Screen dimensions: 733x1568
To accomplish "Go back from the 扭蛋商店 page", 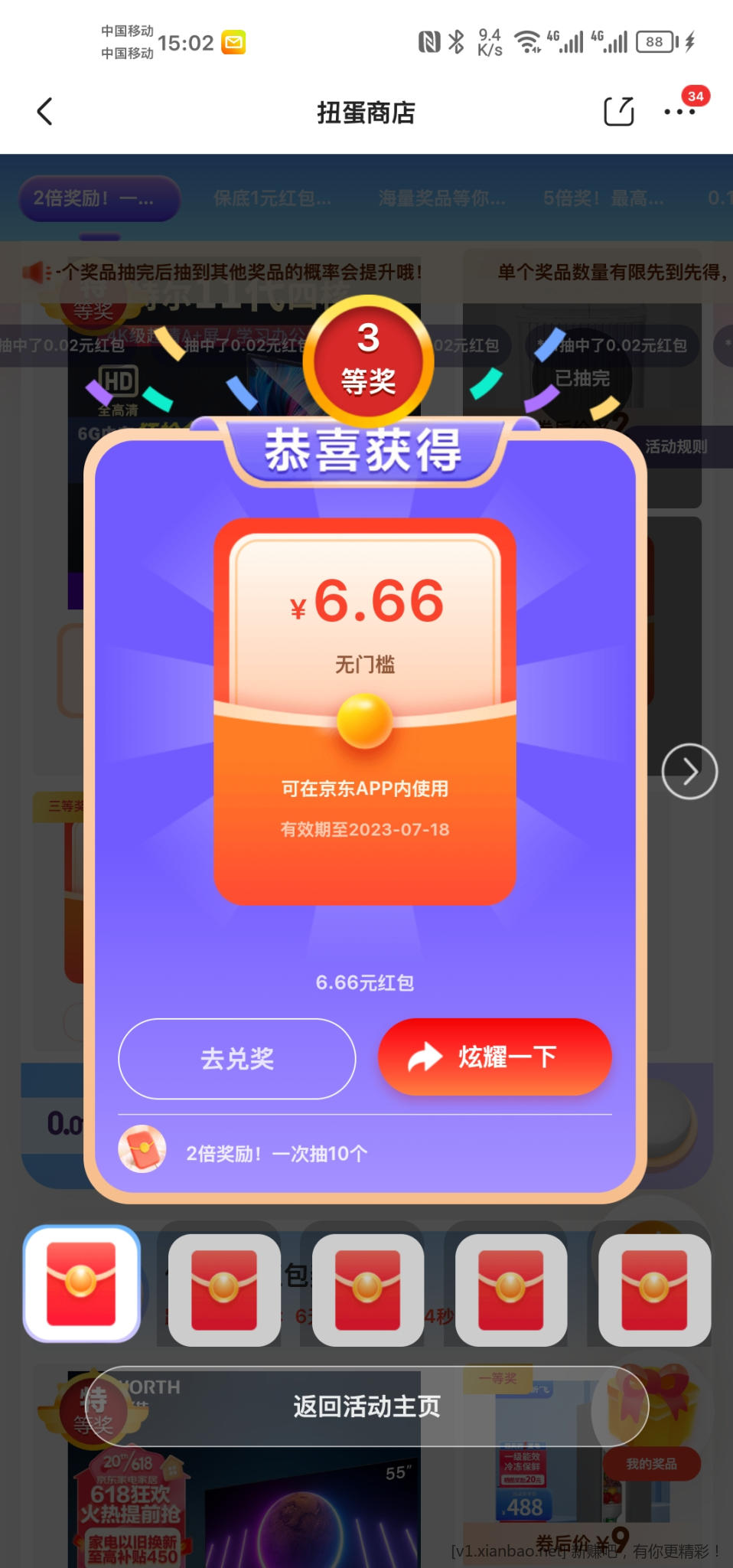I will 45,112.
